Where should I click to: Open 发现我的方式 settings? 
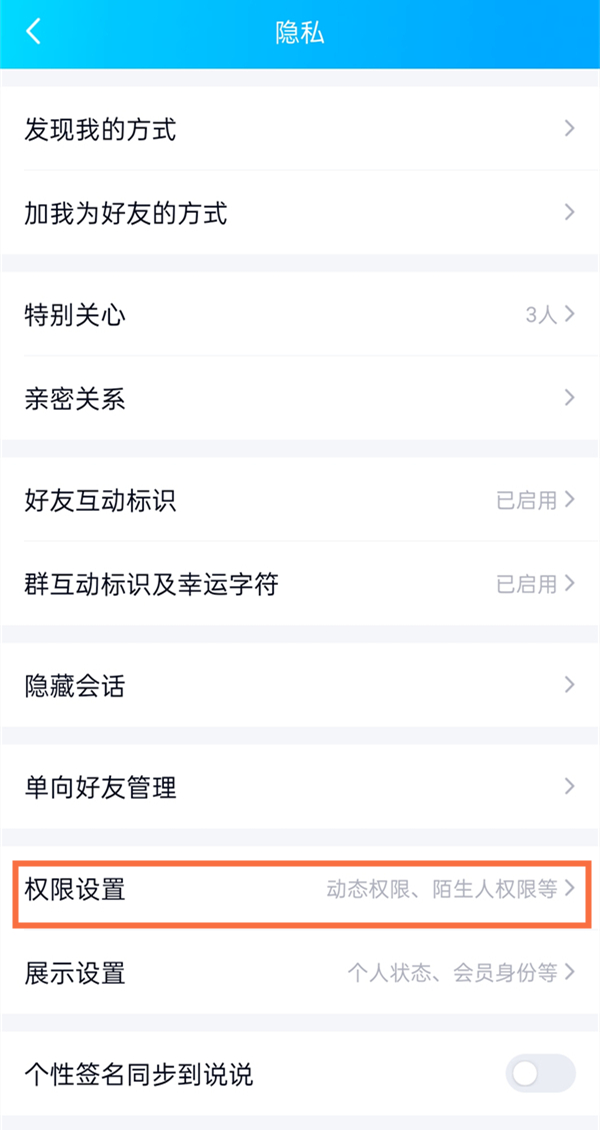click(300, 129)
